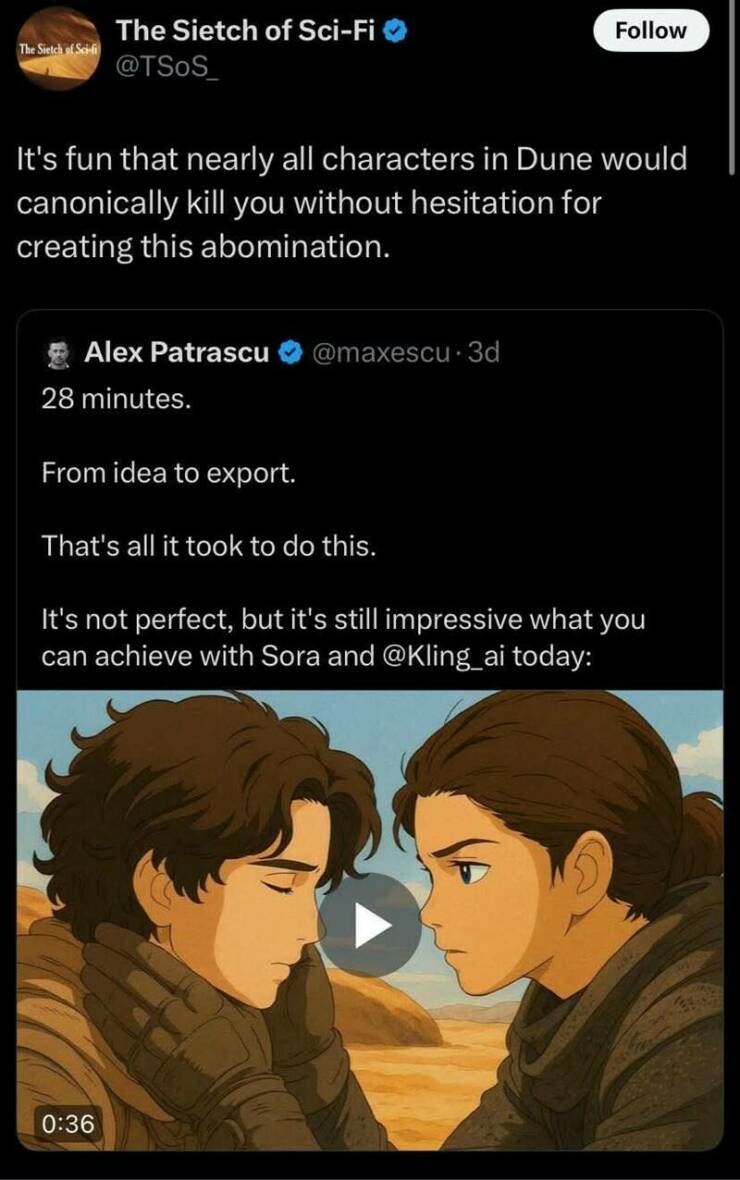Follow The Sietch of Sci-Fi account

click(650, 31)
